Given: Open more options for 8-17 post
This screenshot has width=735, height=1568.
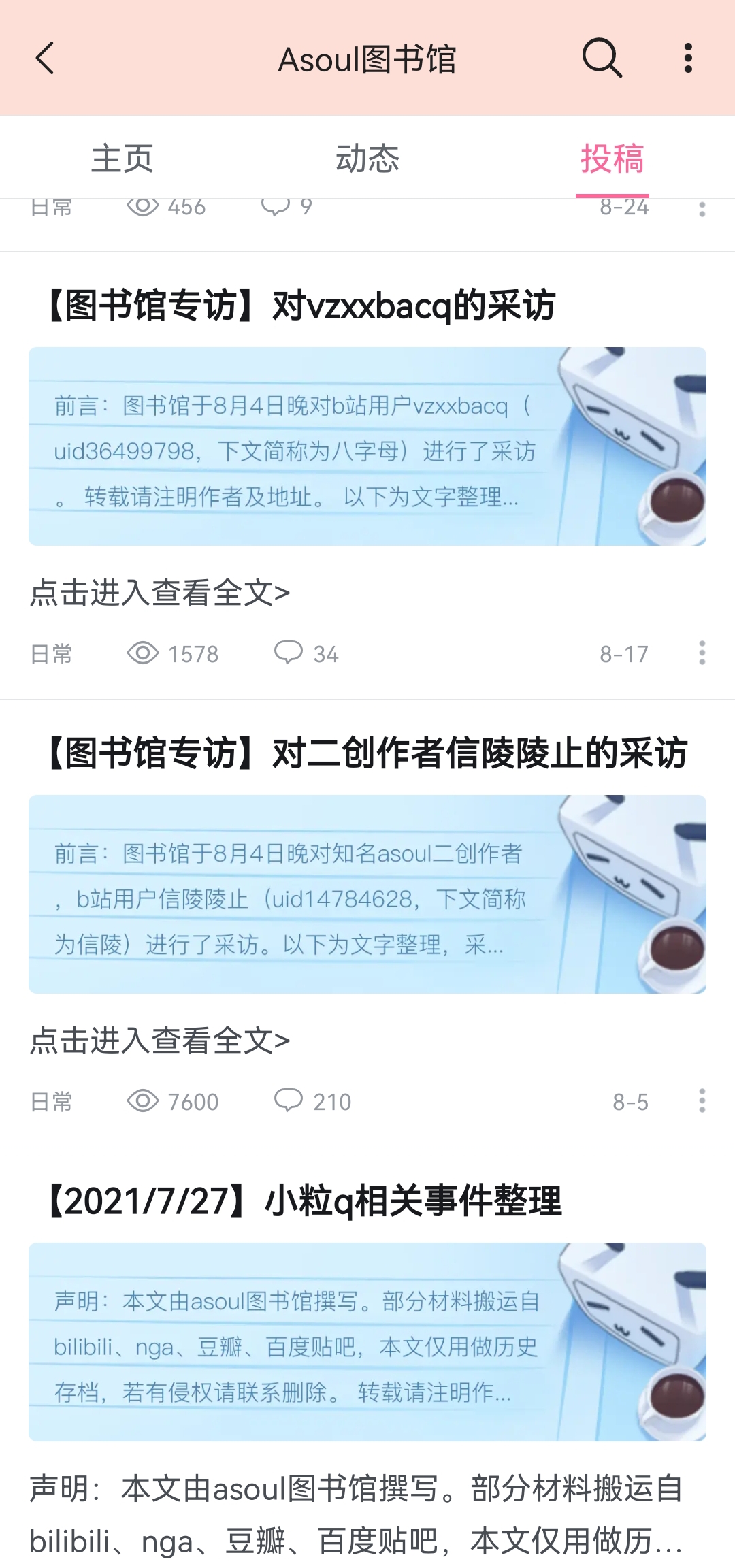Looking at the screenshot, I should point(702,653).
